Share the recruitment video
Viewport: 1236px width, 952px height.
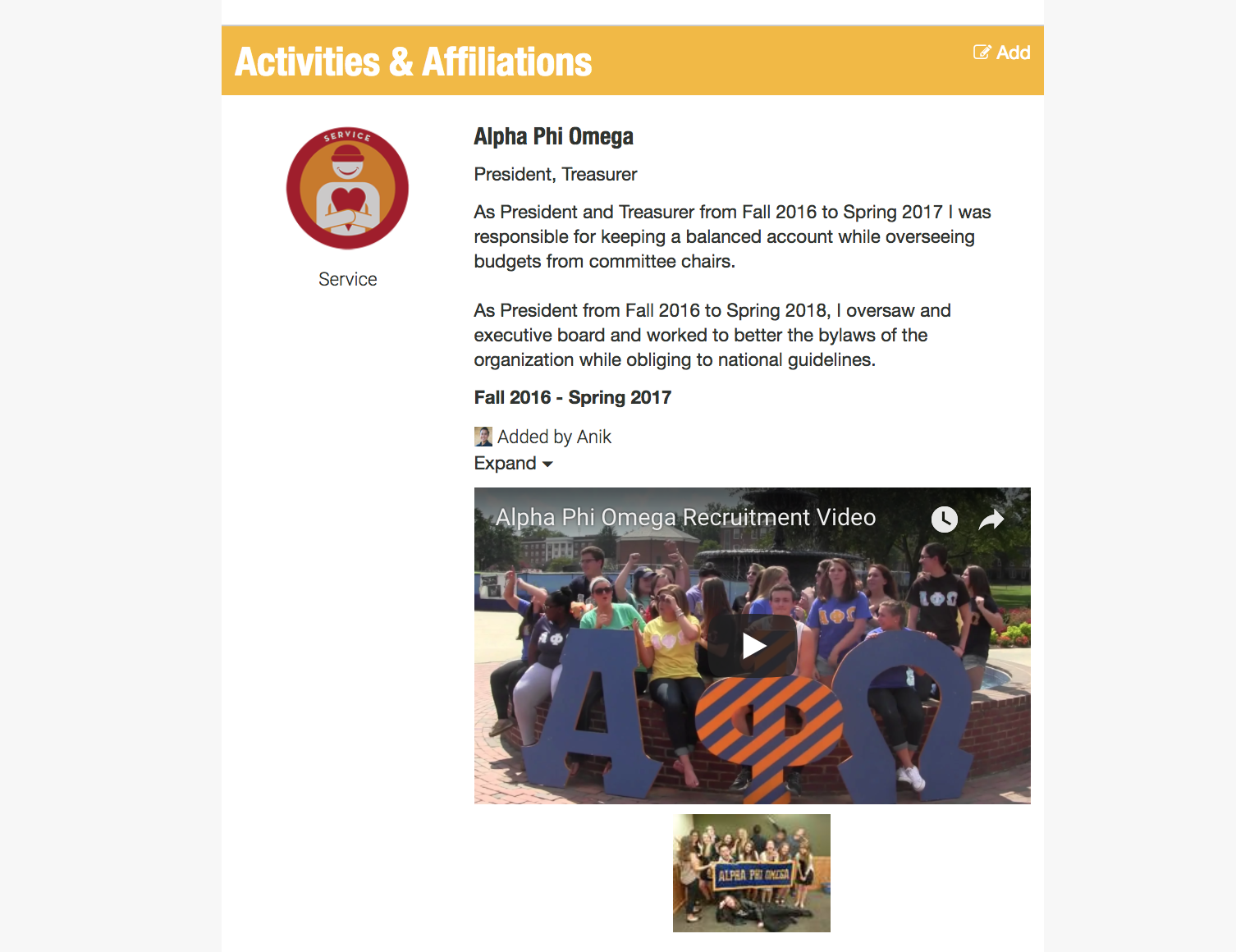pyautogui.click(x=991, y=519)
